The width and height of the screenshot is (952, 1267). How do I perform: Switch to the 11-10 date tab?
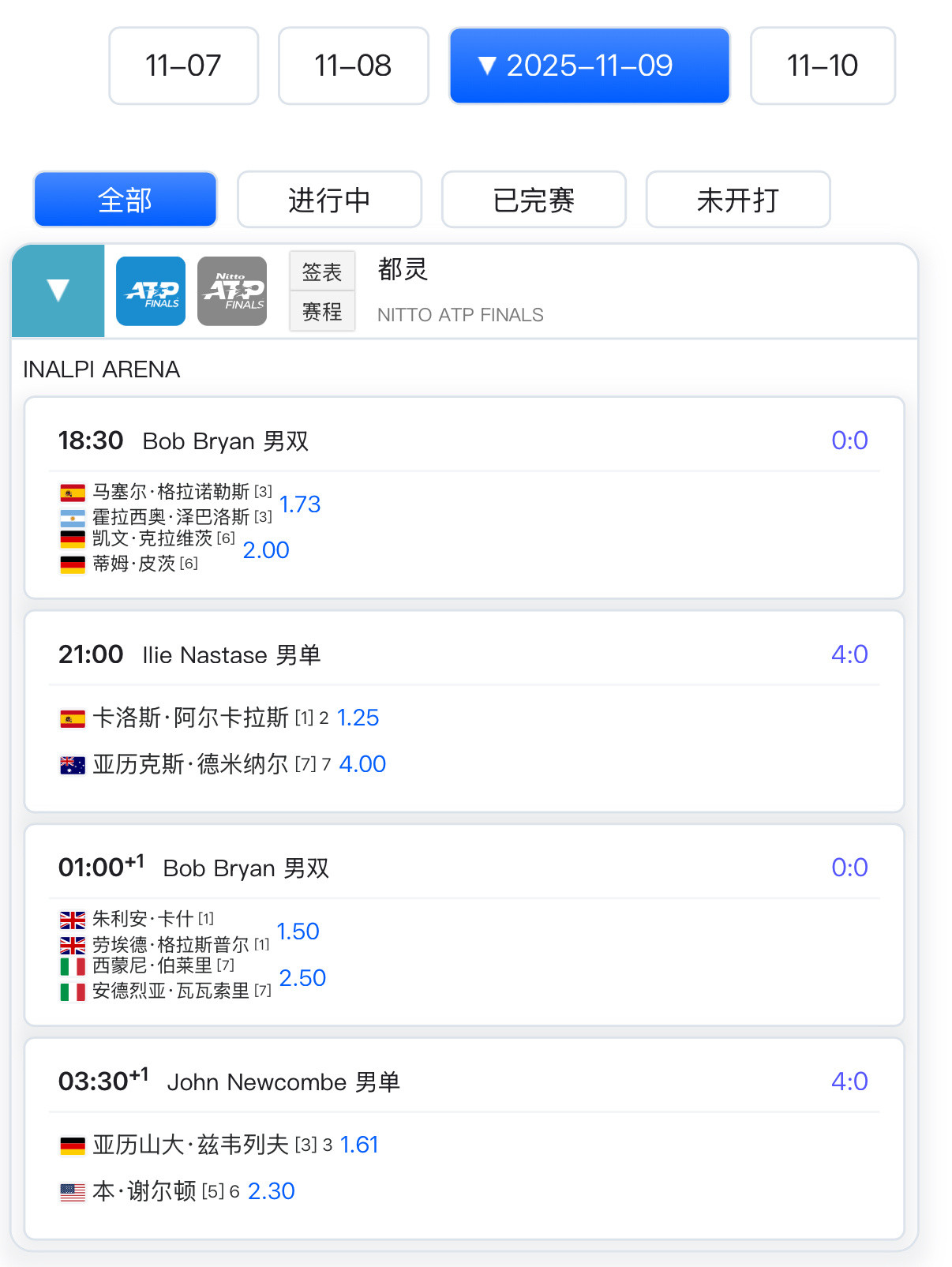pyautogui.click(x=823, y=66)
